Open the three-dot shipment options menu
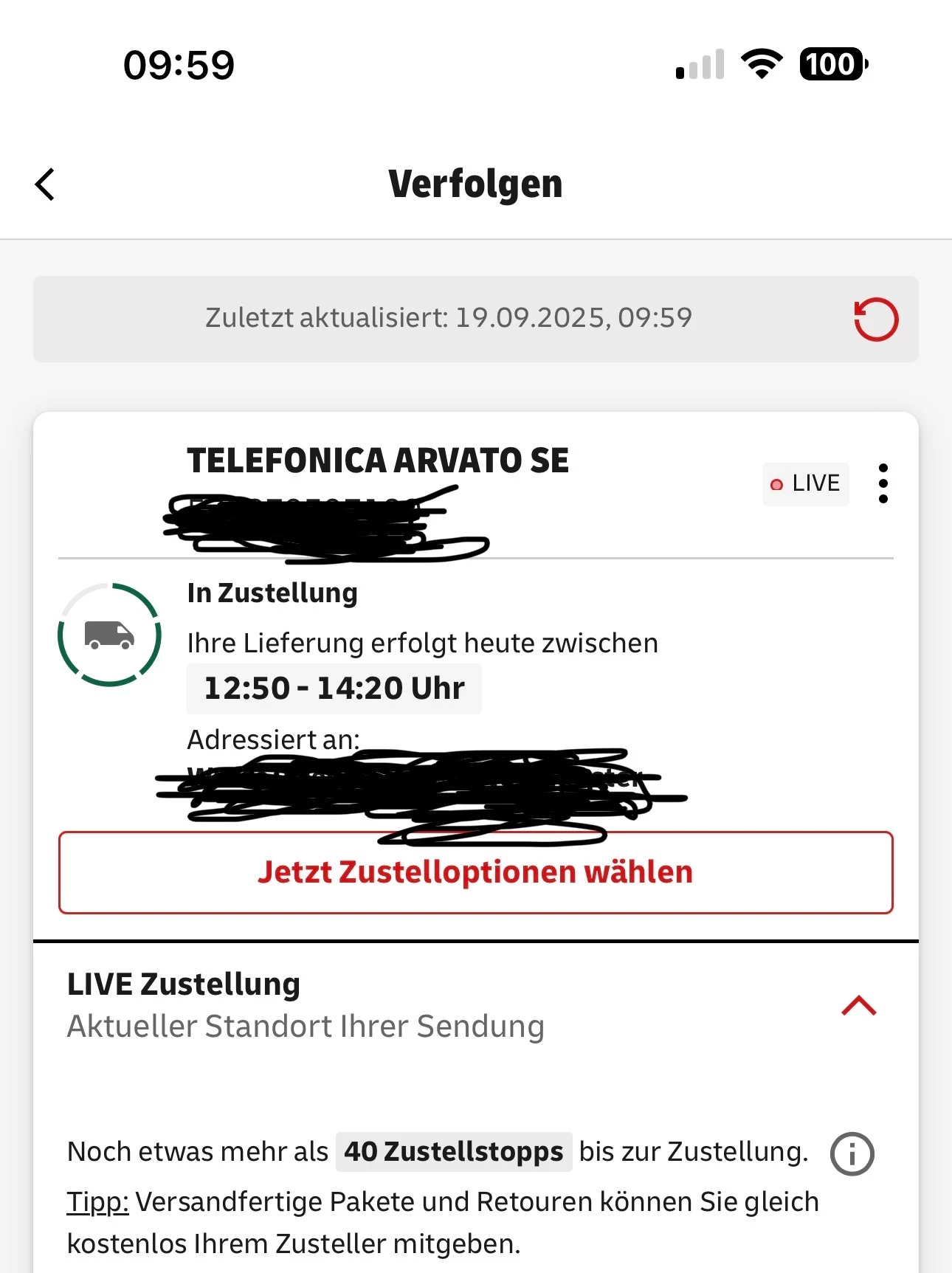This screenshot has width=952, height=1273. (883, 483)
